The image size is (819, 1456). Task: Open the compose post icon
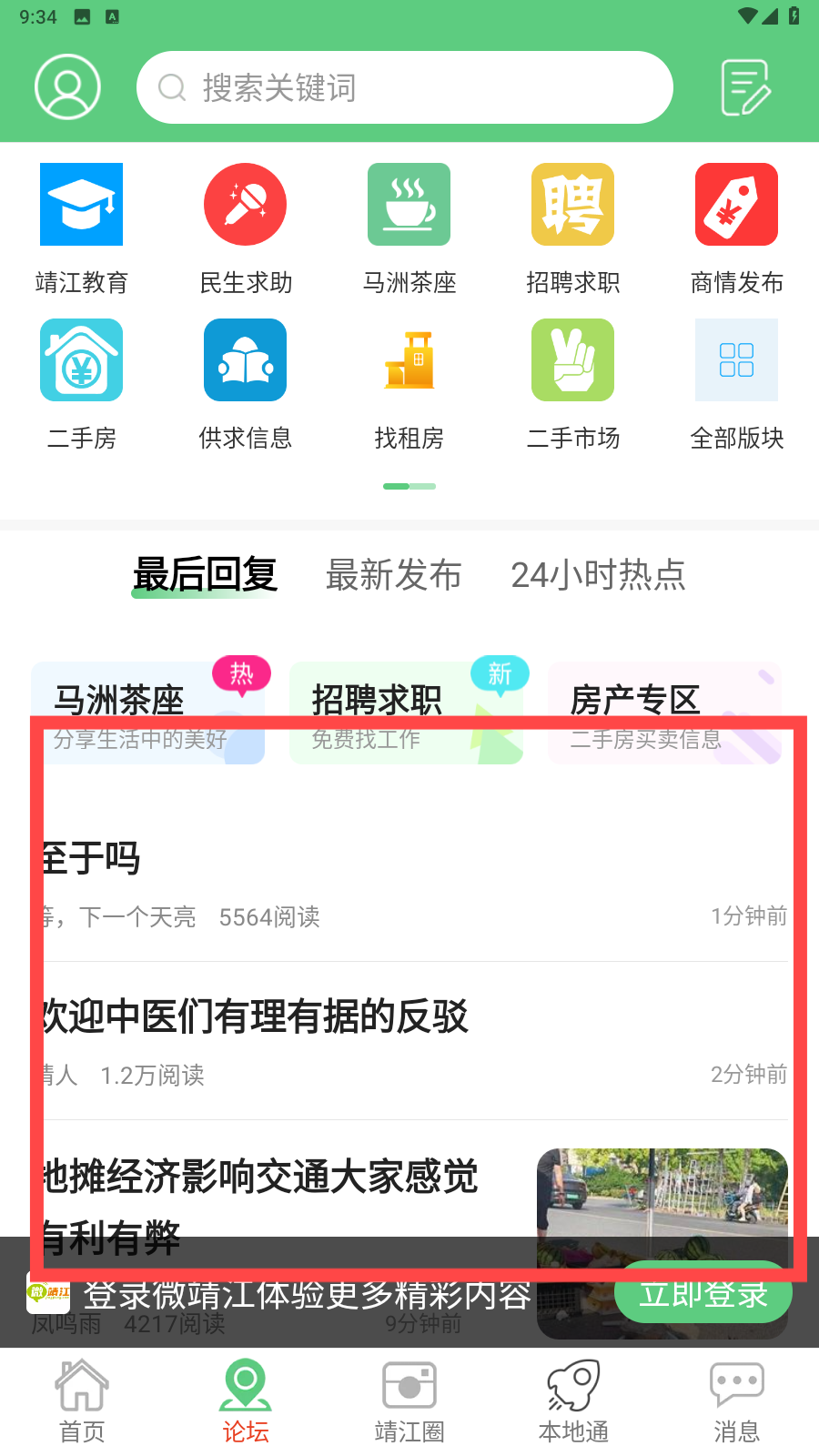[x=745, y=87]
